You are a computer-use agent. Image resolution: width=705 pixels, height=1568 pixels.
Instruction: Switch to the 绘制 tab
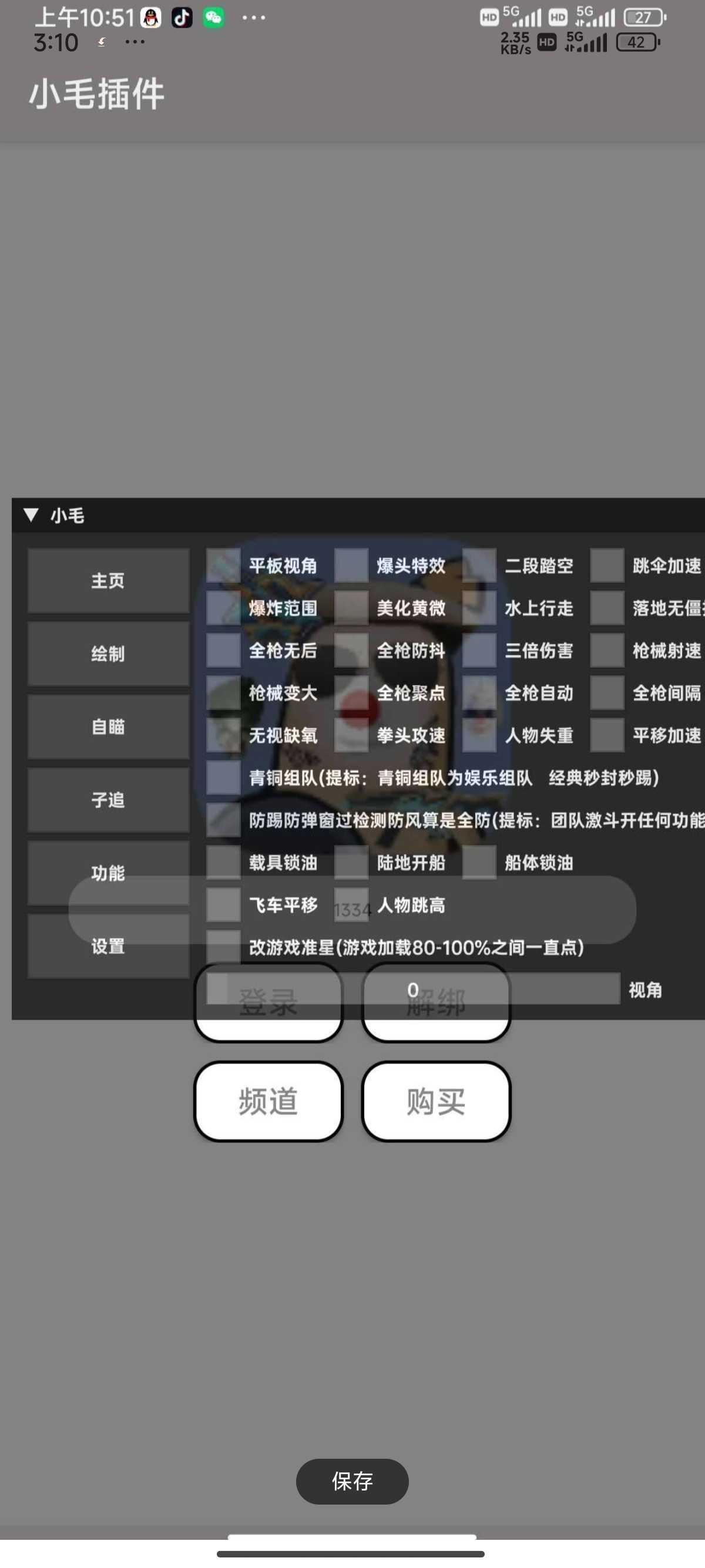(x=108, y=654)
